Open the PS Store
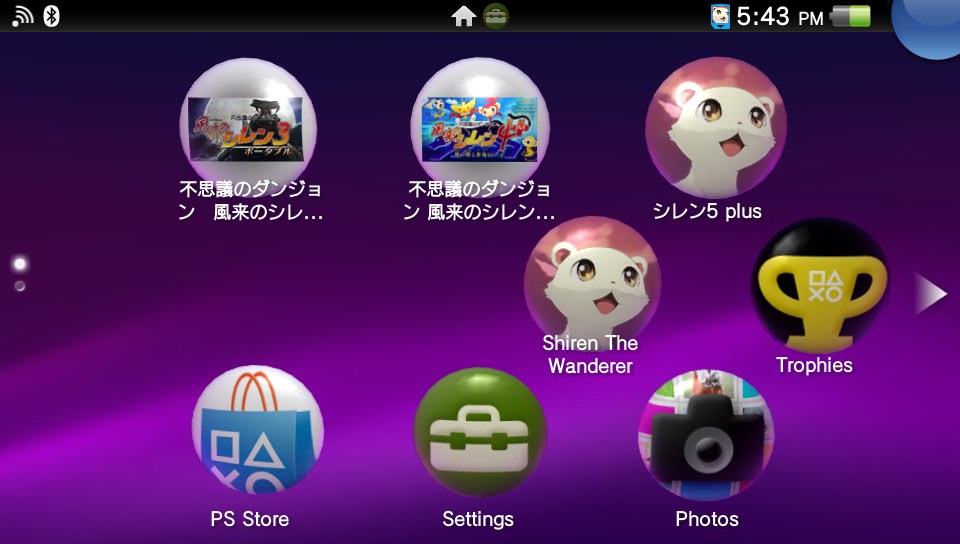Viewport: 960px width, 544px height. [x=257, y=432]
